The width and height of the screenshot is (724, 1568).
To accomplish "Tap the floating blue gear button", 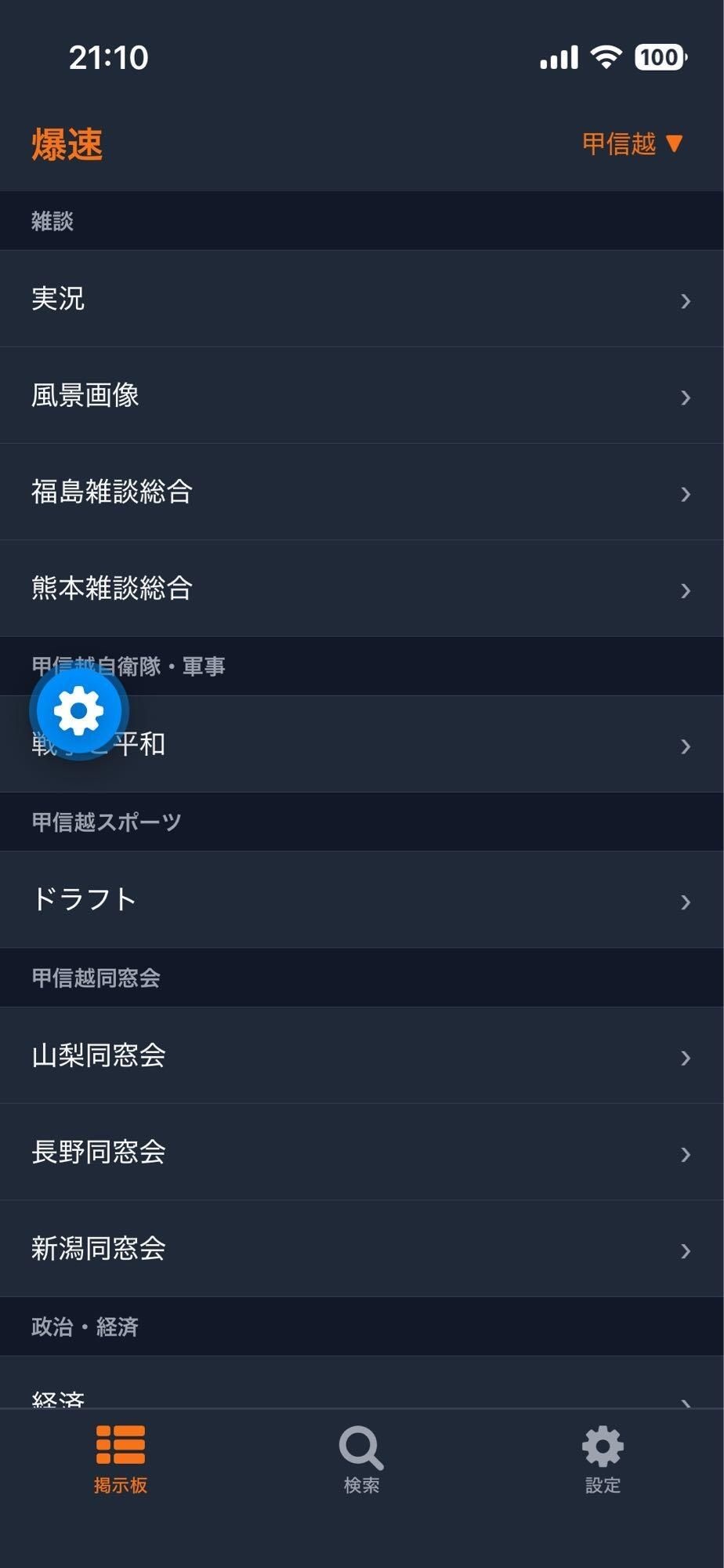I will point(79,711).
